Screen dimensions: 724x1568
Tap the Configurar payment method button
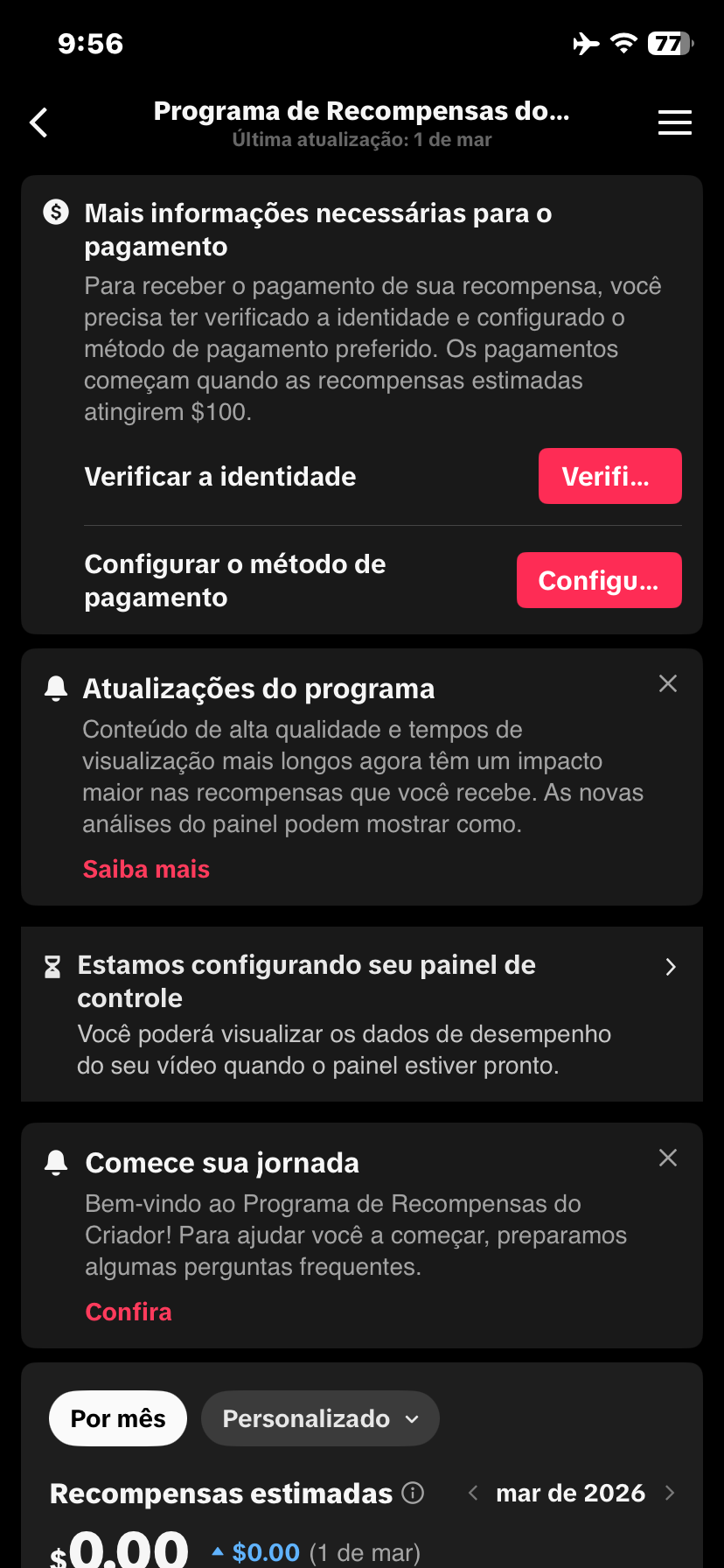599,580
